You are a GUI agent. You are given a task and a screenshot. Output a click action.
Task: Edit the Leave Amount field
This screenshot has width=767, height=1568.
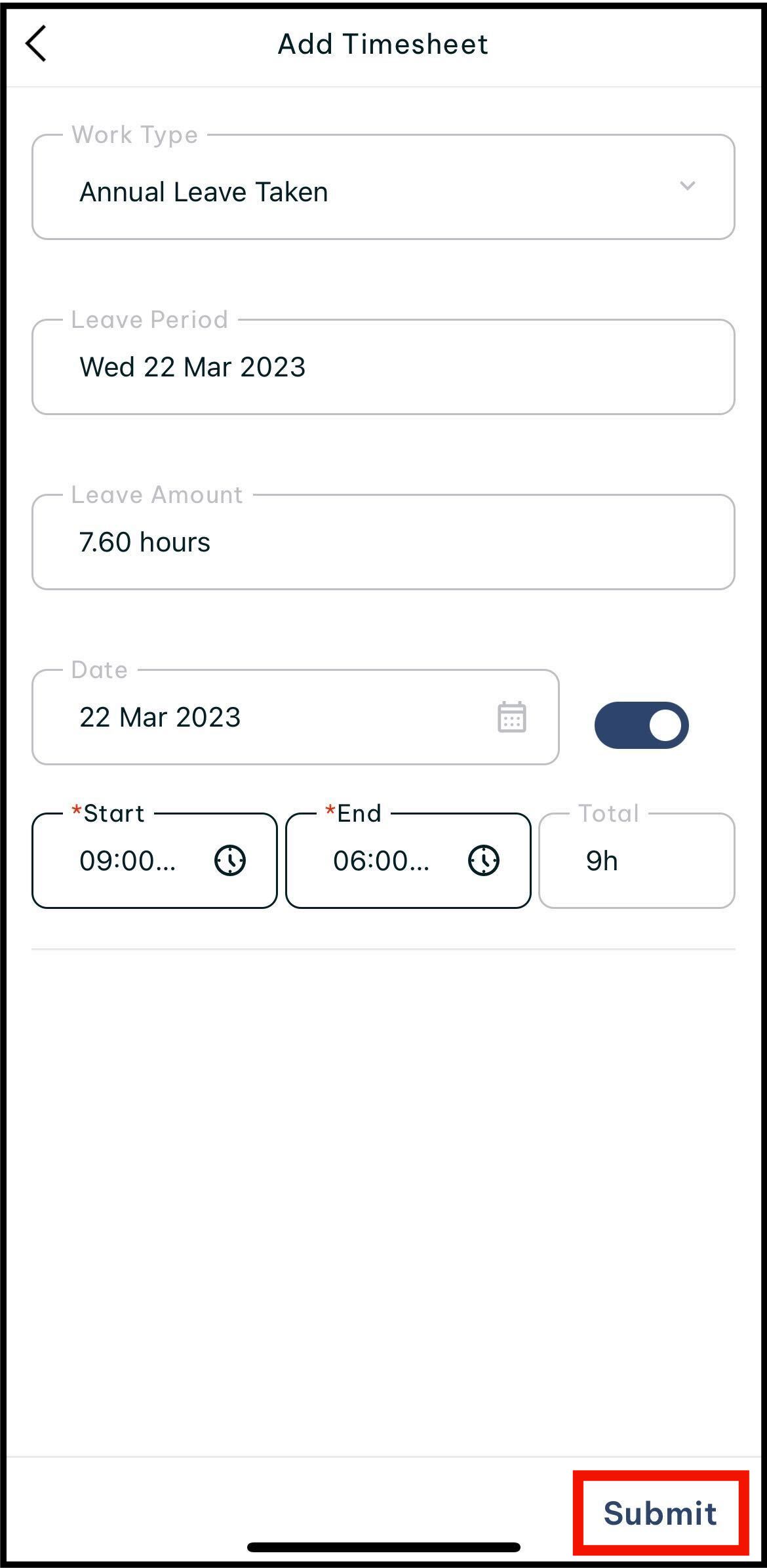pos(383,542)
